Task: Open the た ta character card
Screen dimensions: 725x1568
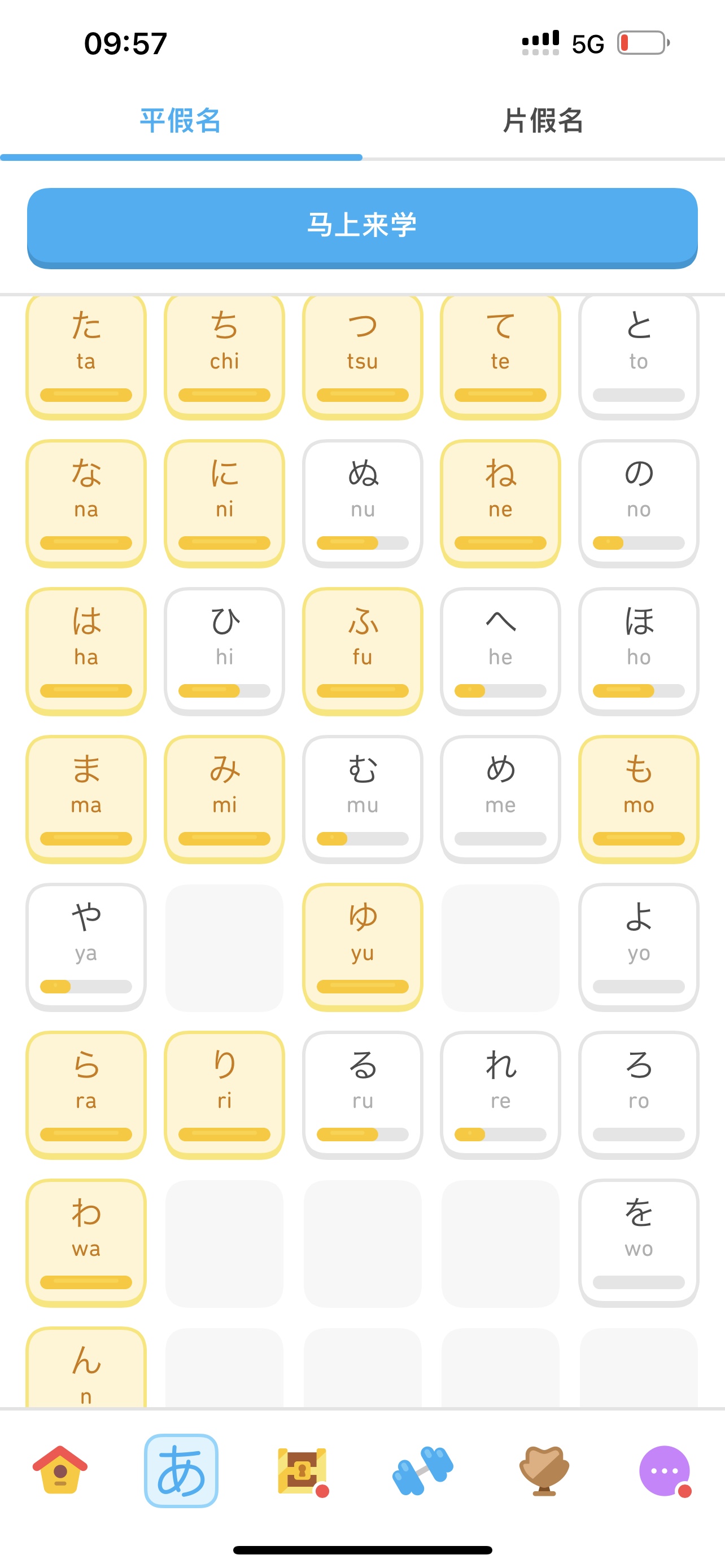Action: point(86,357)
